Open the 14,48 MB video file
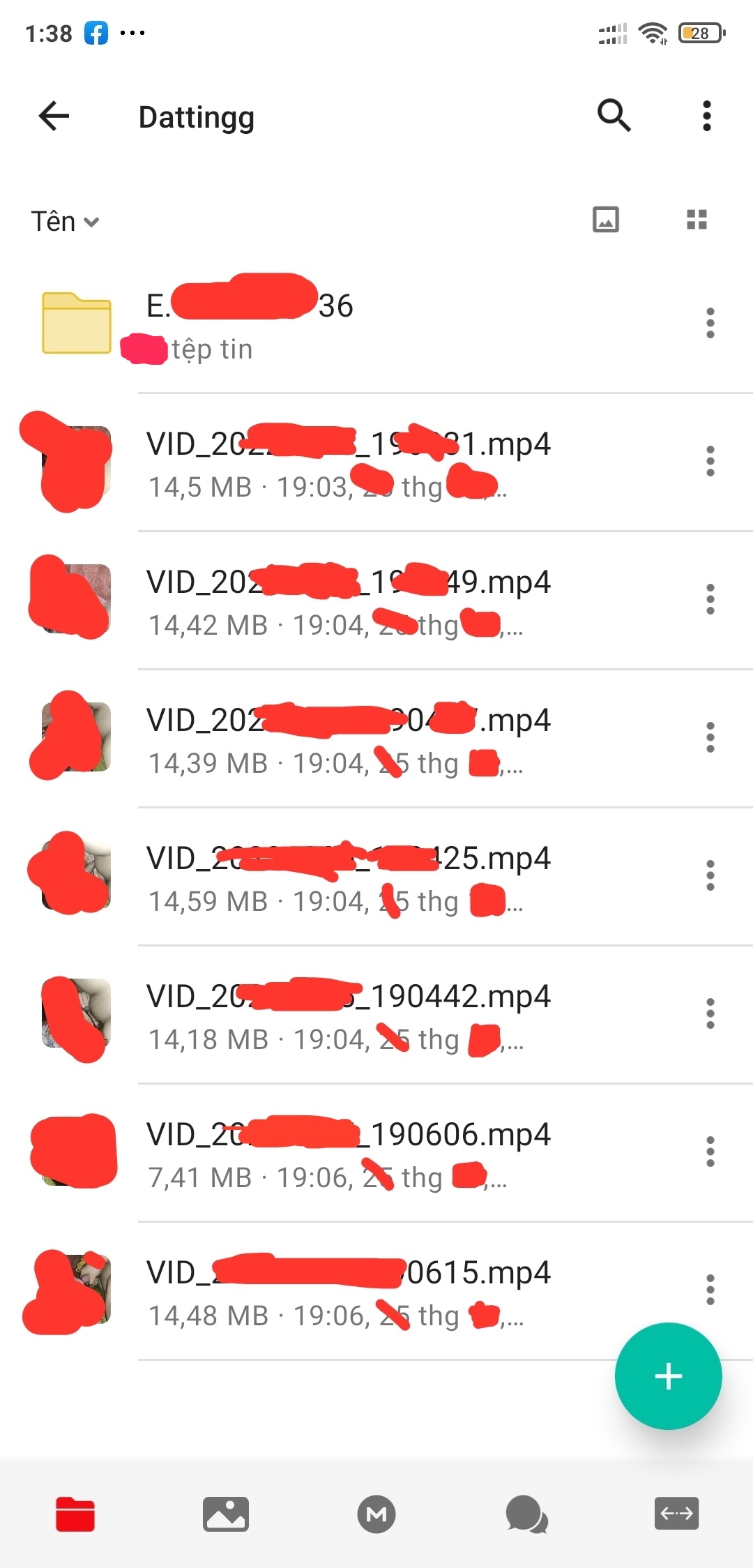Screen dimensions: 753x1568 tap(349, 1291)
